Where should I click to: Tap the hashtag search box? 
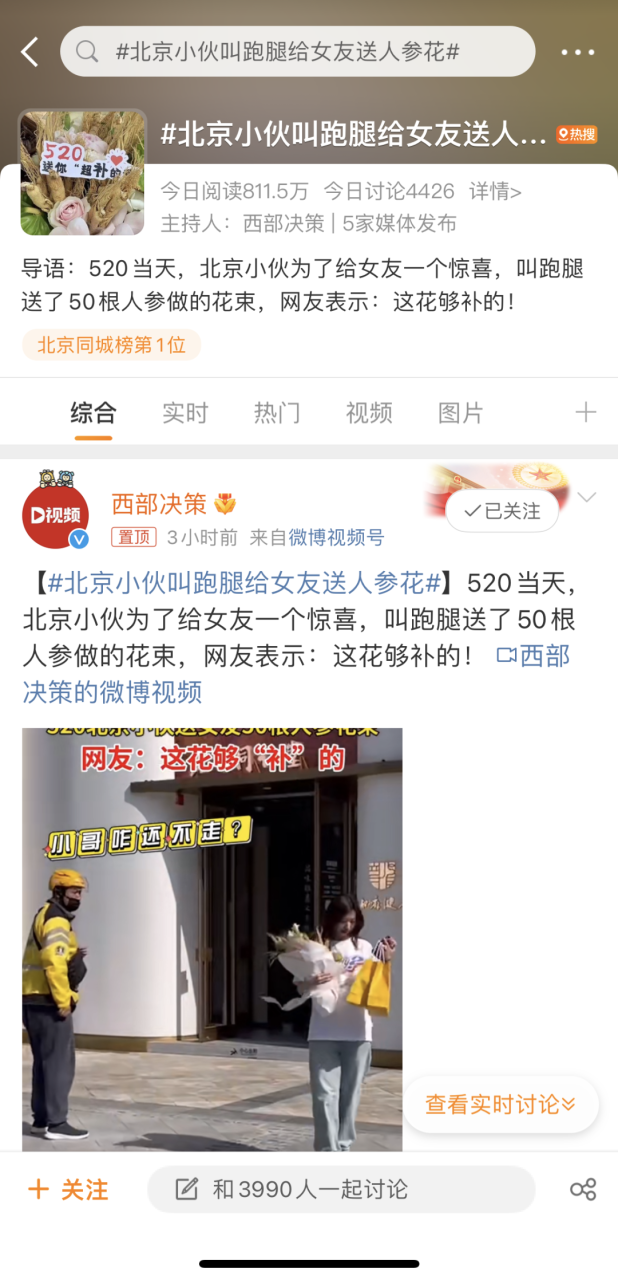(297, 52)
